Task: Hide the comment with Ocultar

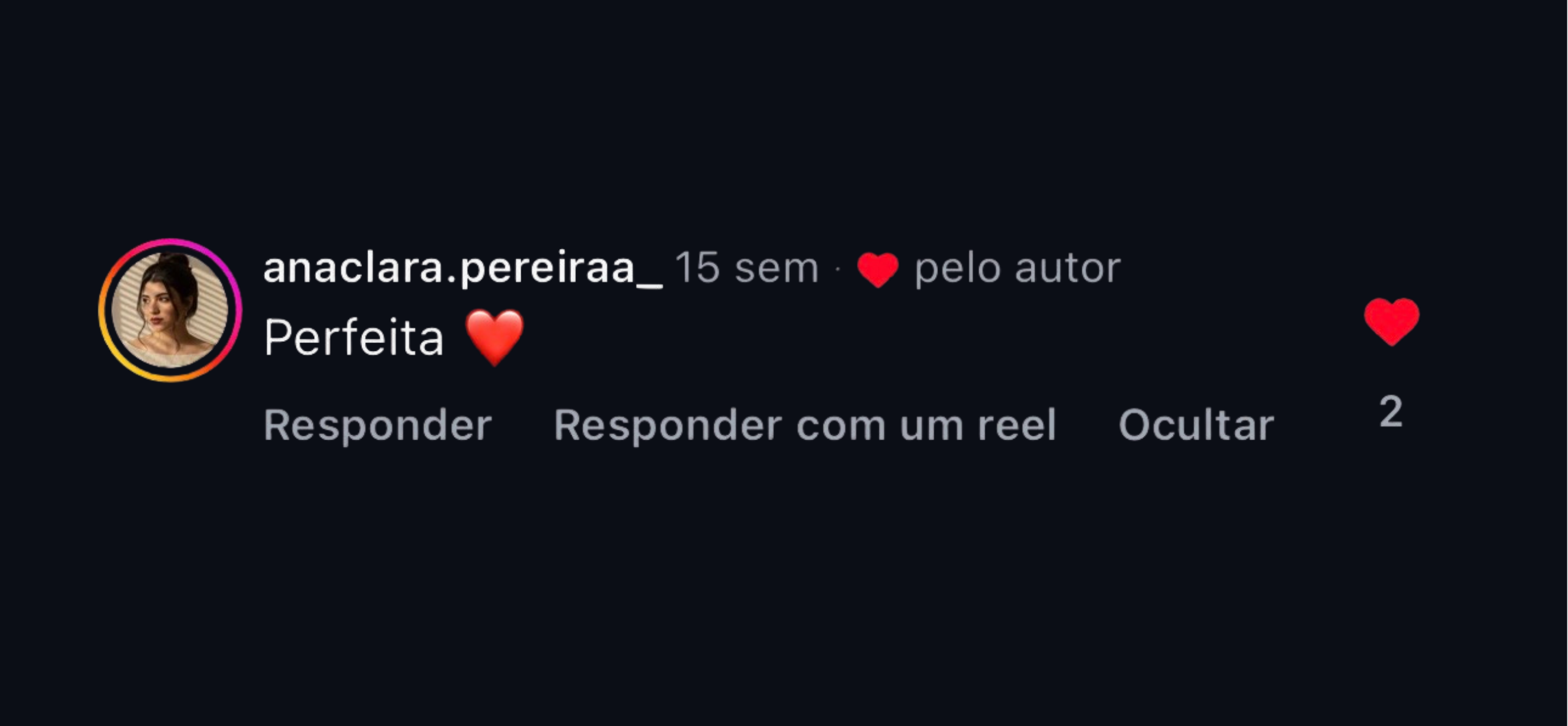Action: (1196, 425)
